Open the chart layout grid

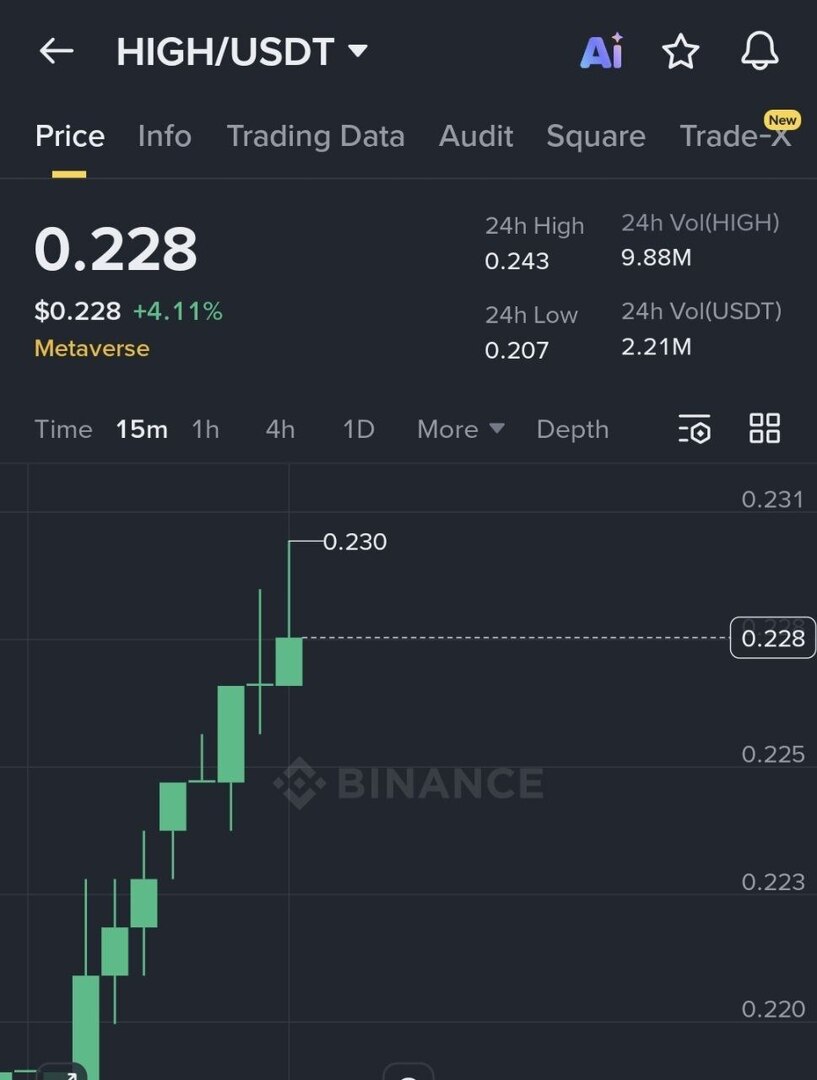point(765,429)
